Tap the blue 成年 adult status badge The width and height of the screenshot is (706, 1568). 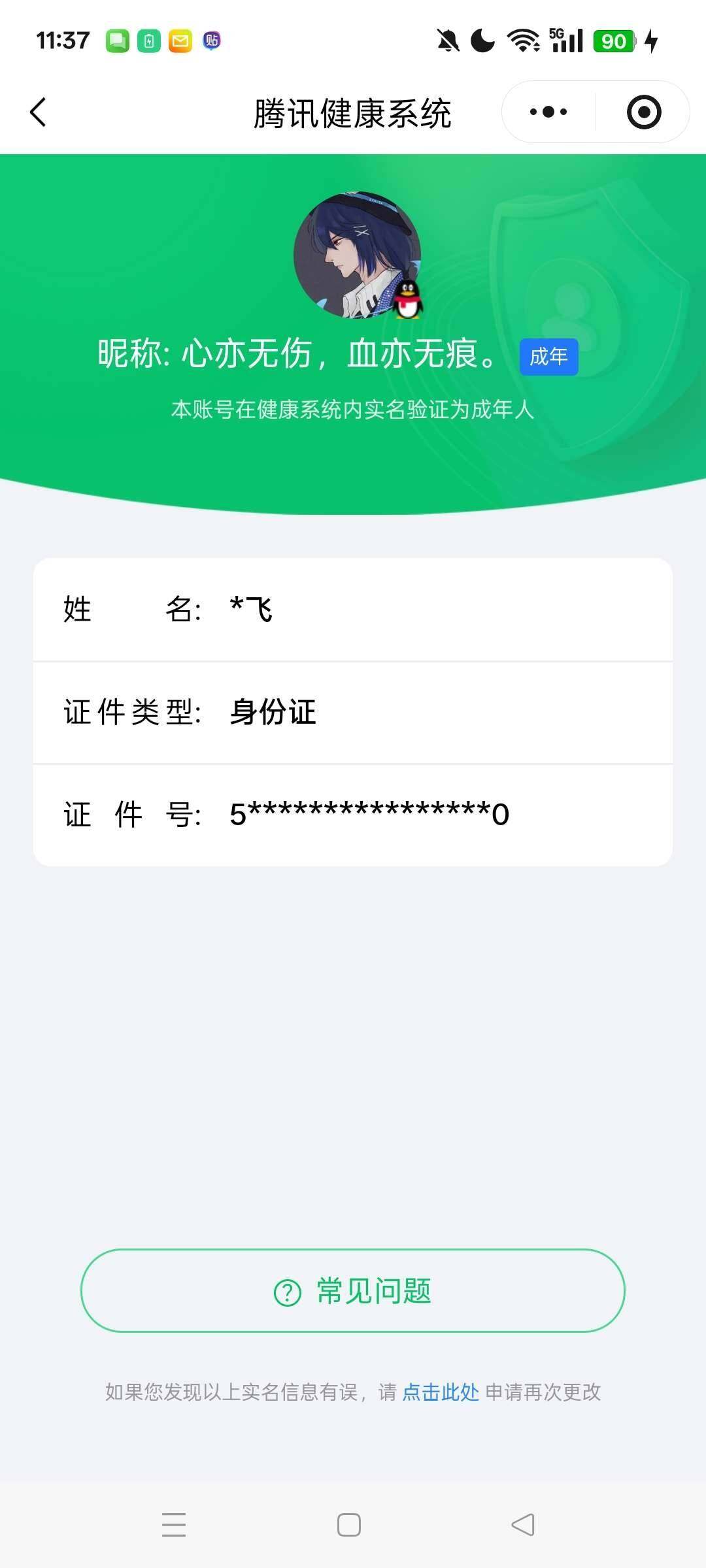pos(549,357)
